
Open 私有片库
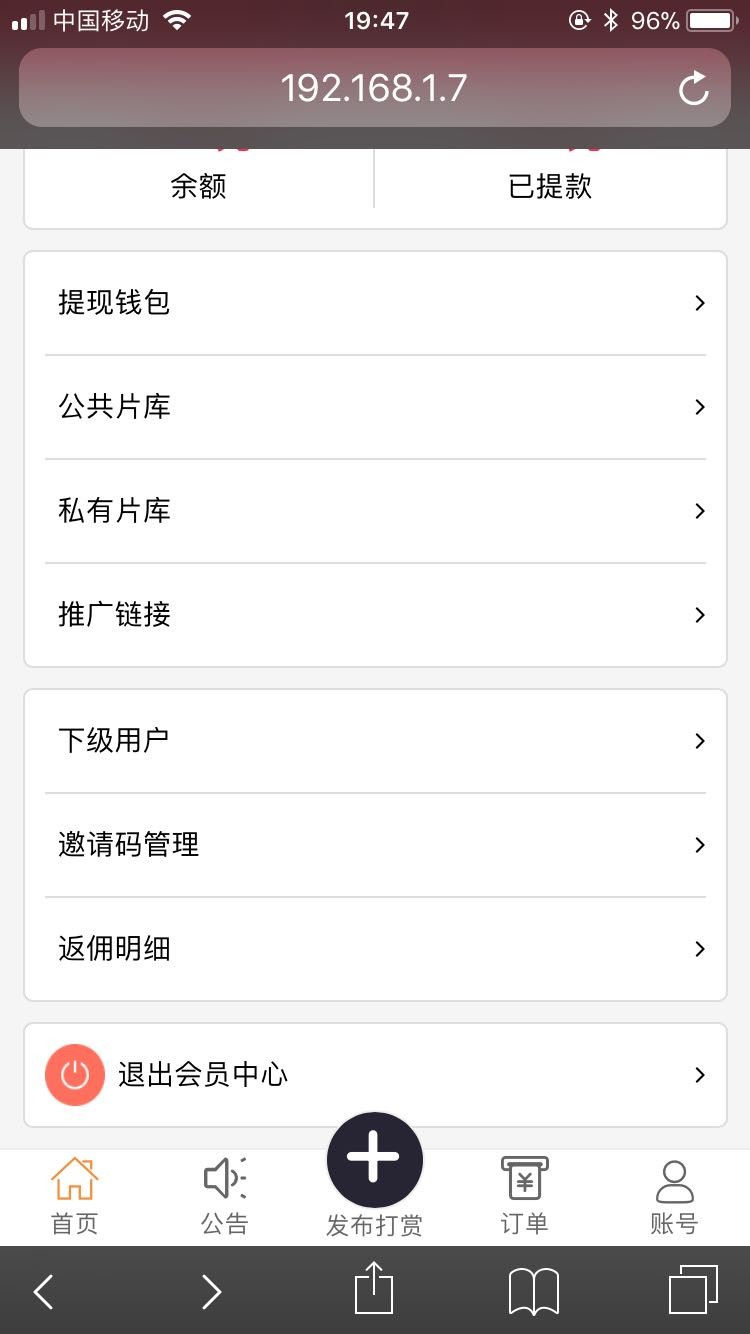click(375, 511)
